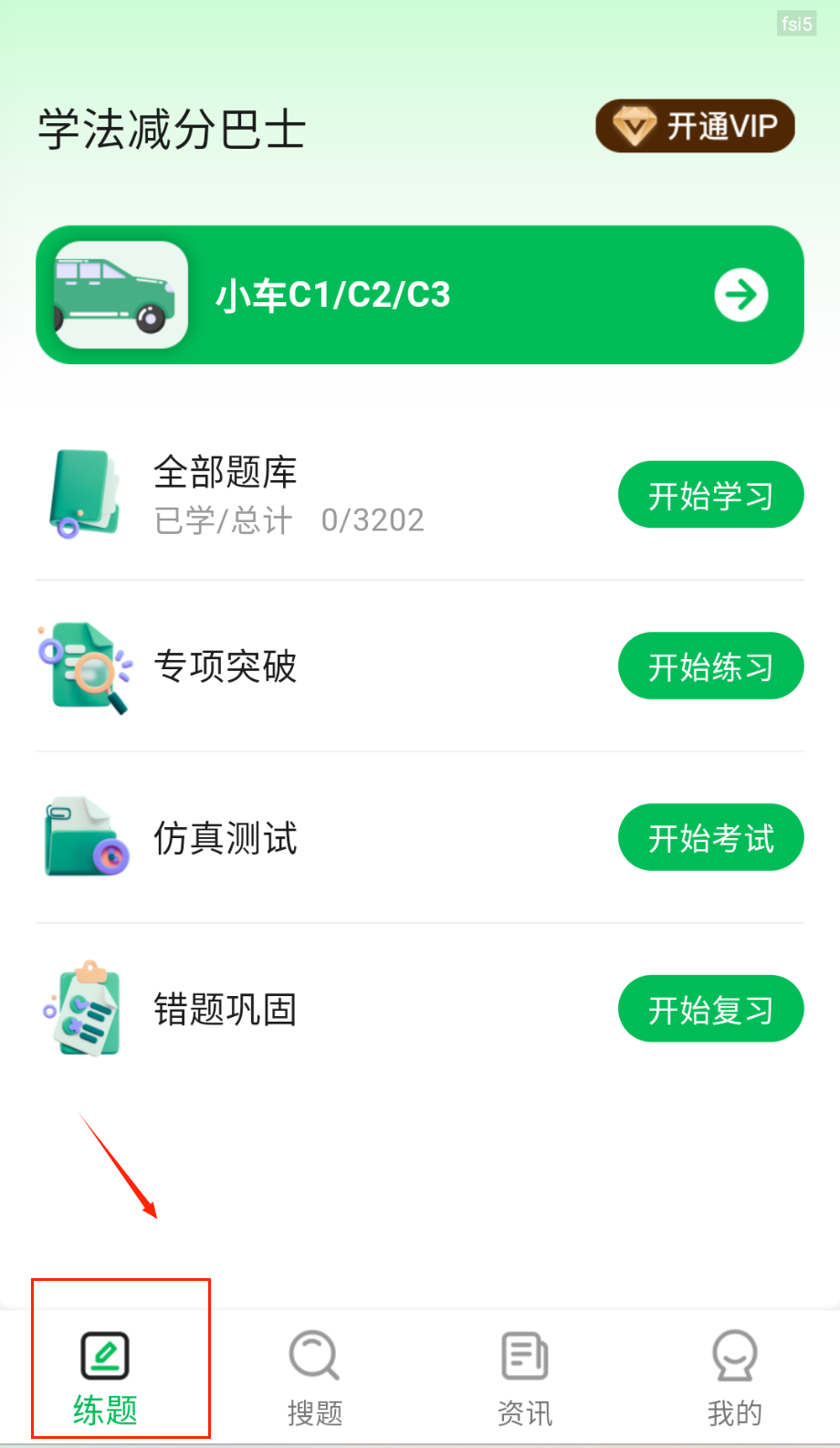Image resolution: width=840 pixels, height=1448 pixels.
Task: Open the 小车C1/C2/C3 vehicle type selector
Action: pyautogui.click(x=420, y=295)
